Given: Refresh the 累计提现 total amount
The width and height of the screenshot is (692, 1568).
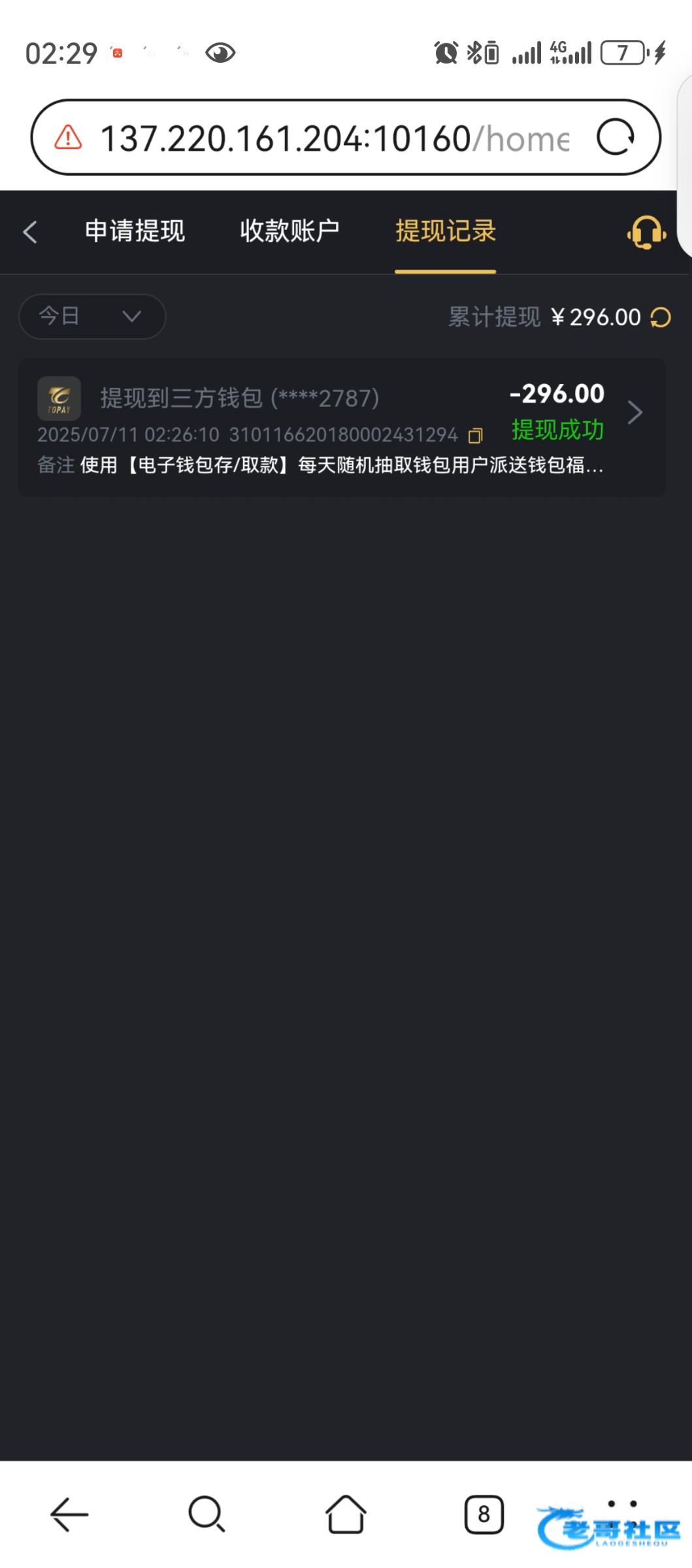Looking at the screenshot, I should pyautogui.click(x=661, y=318).
